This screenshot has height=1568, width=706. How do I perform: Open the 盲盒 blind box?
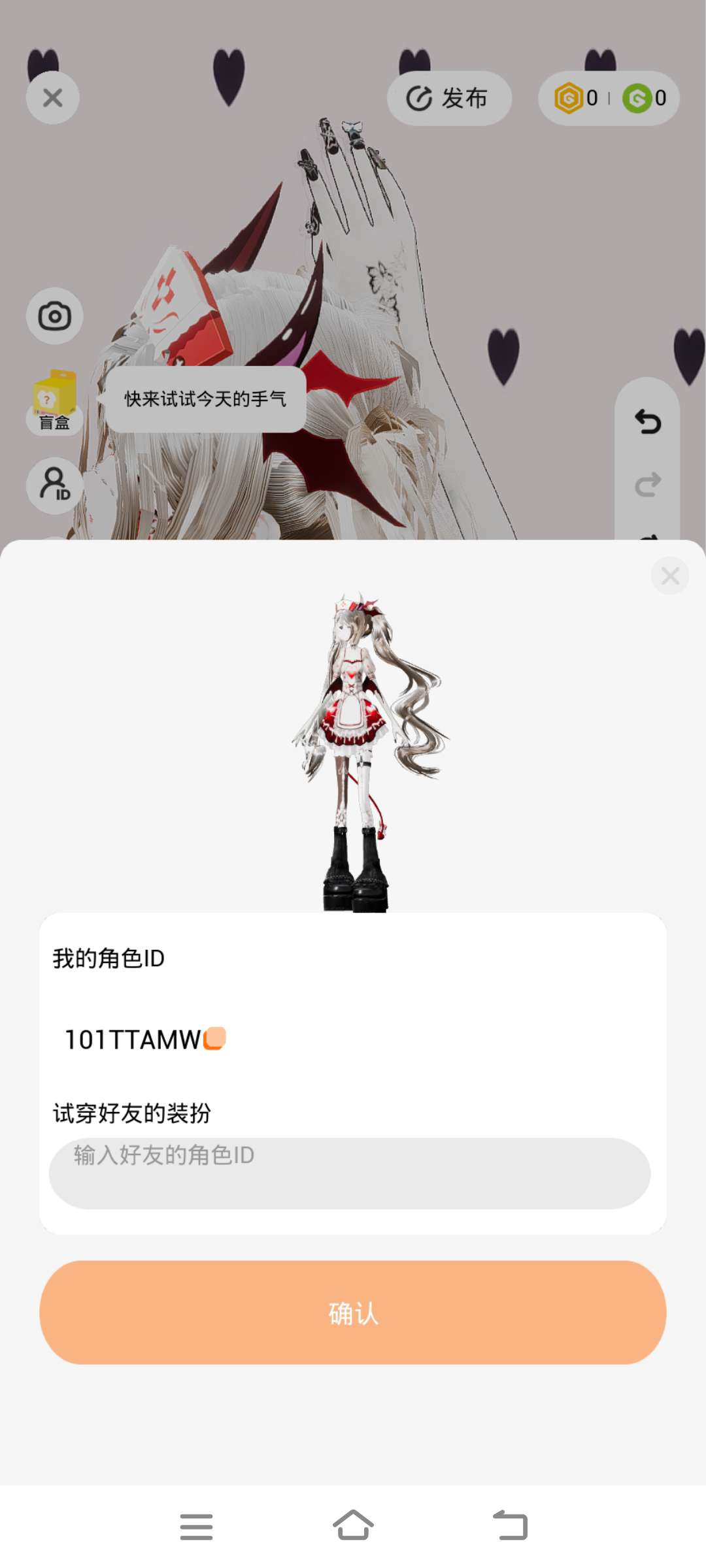(x=54, y=401)
